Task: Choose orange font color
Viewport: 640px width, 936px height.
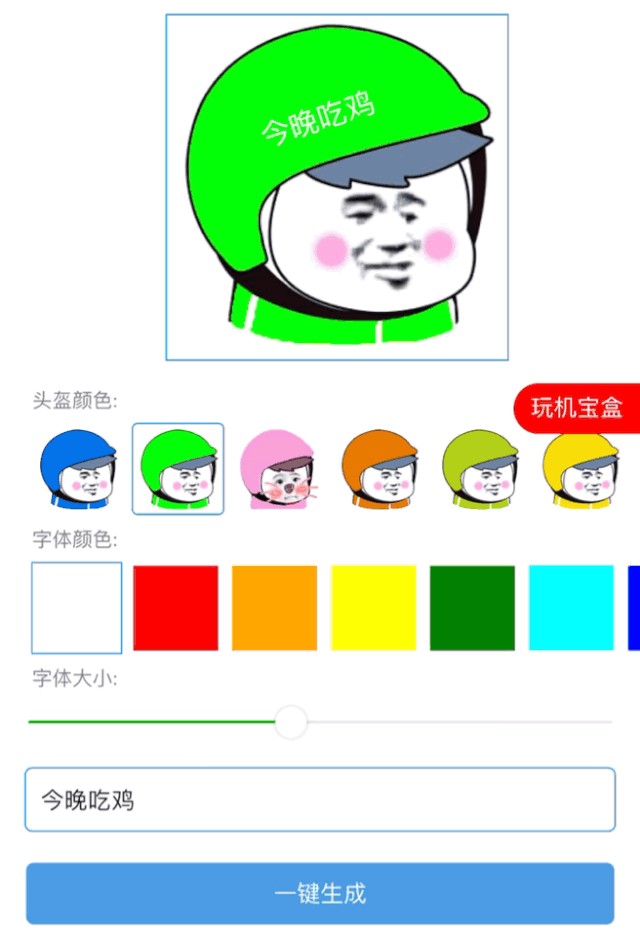Action: pyautogui.click(x=275, y=607)
